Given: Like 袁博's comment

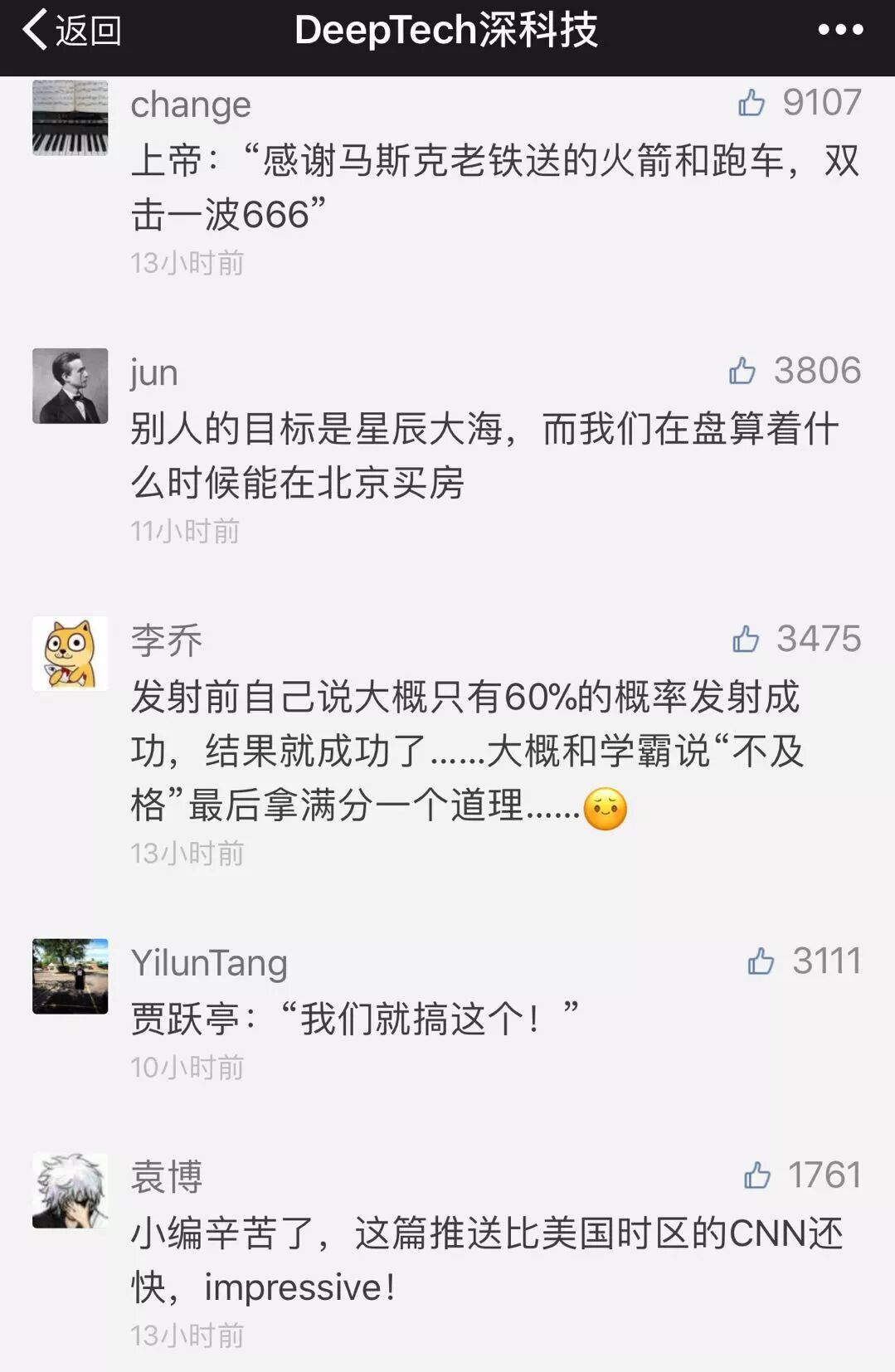Looking at the screenshot, I should tap(757, 1175).
